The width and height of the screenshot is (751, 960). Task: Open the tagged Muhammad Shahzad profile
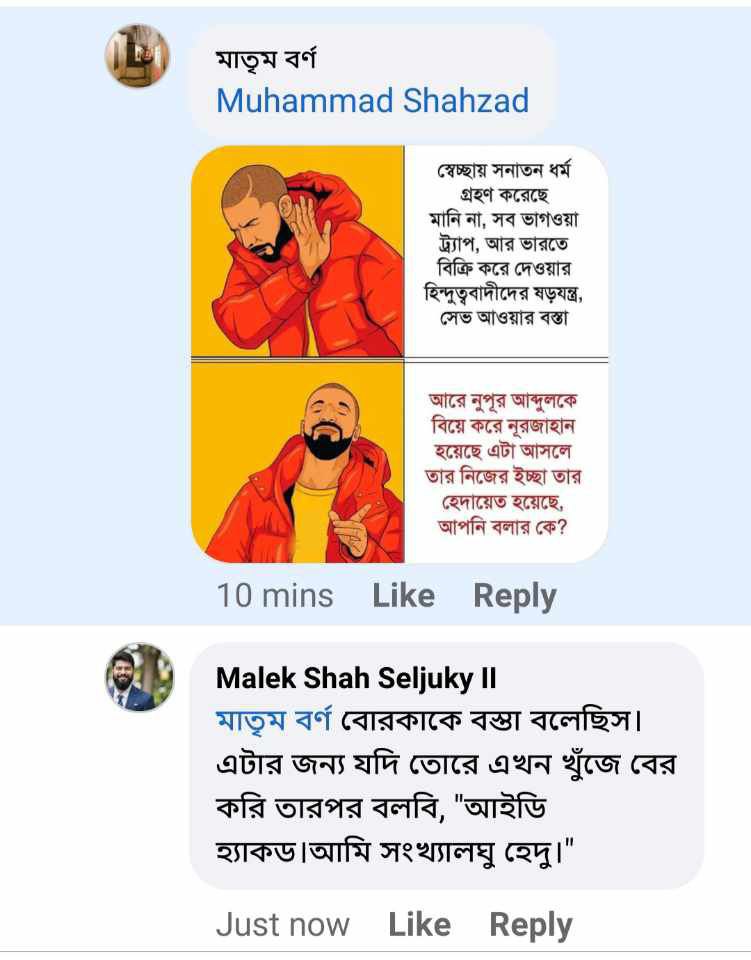coord(372,101)
